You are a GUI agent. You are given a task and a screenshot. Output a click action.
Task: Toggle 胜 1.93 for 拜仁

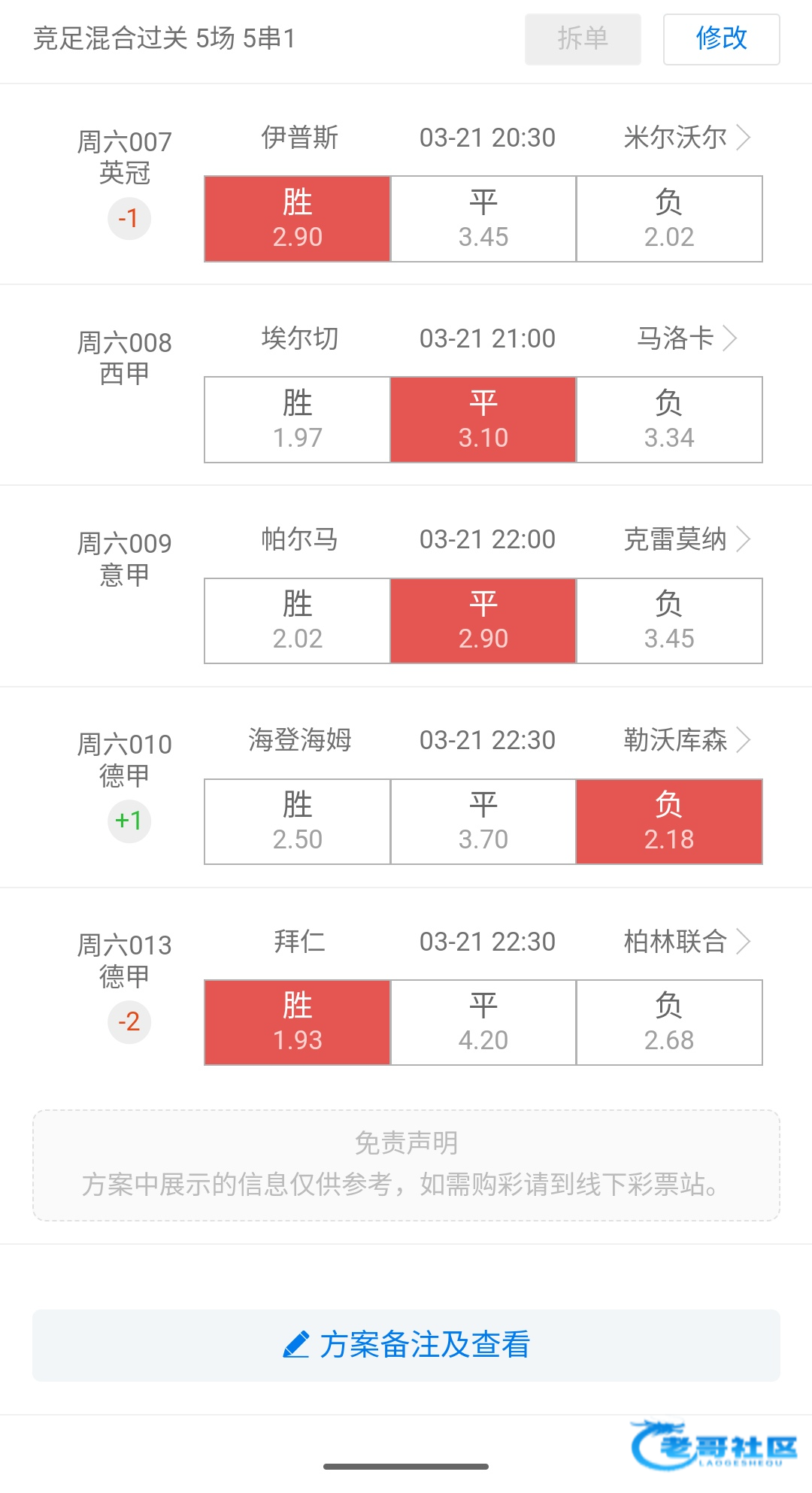point(298,1022)
